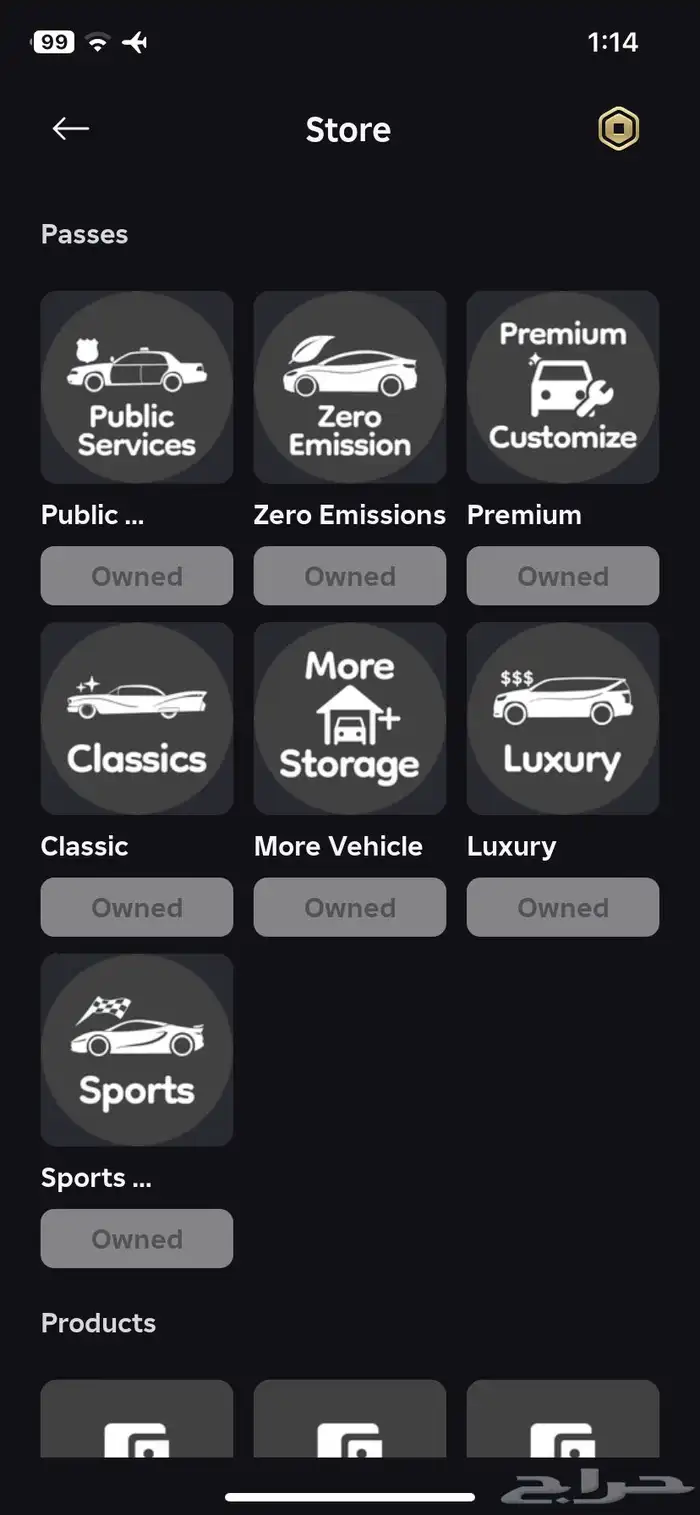Open the Classics pass tile

click(137, 718)
